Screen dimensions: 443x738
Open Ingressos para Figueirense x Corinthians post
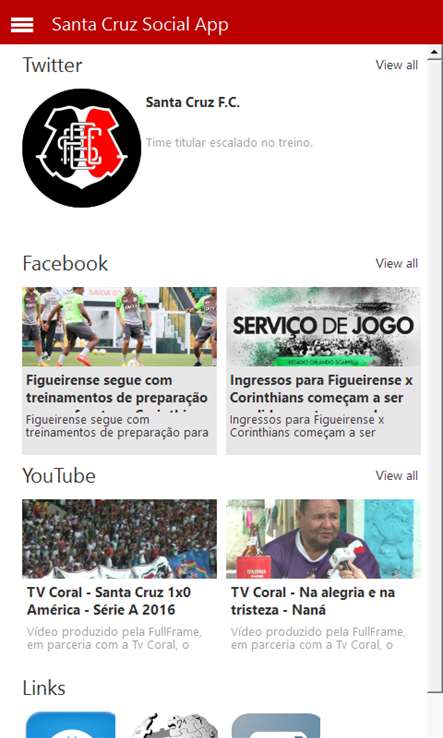[x=323, y=371]
